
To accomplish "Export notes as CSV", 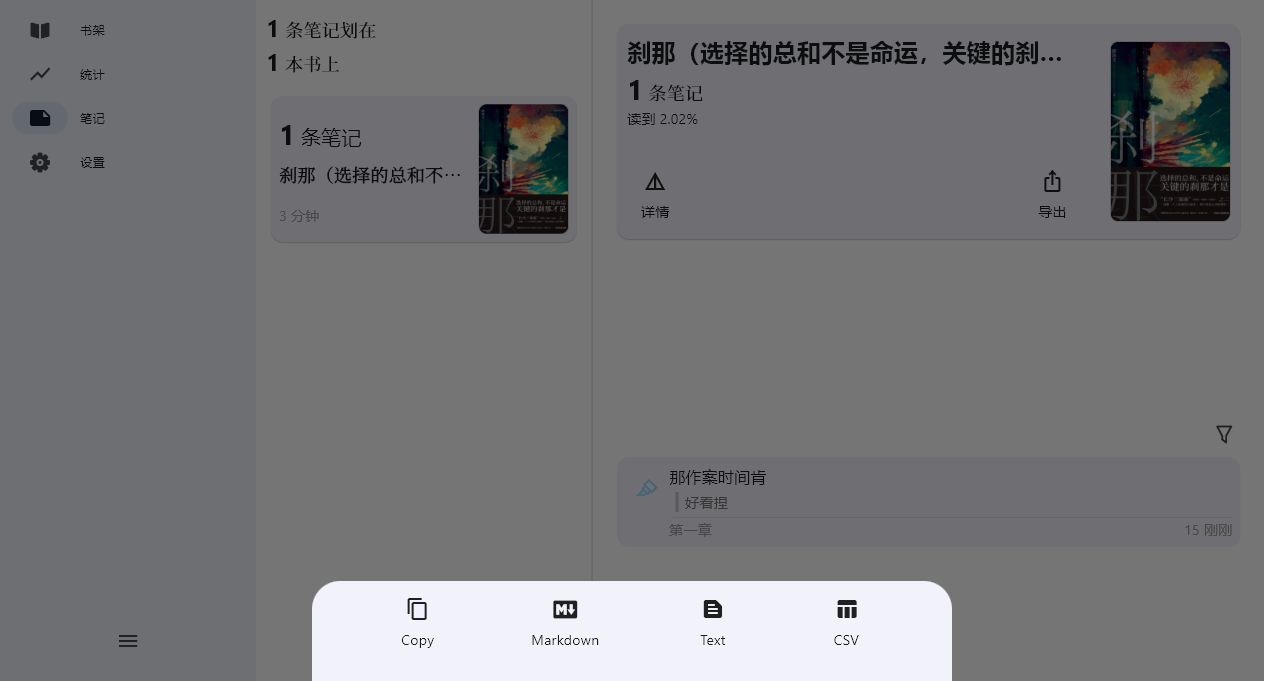I will tap(846, 622).
